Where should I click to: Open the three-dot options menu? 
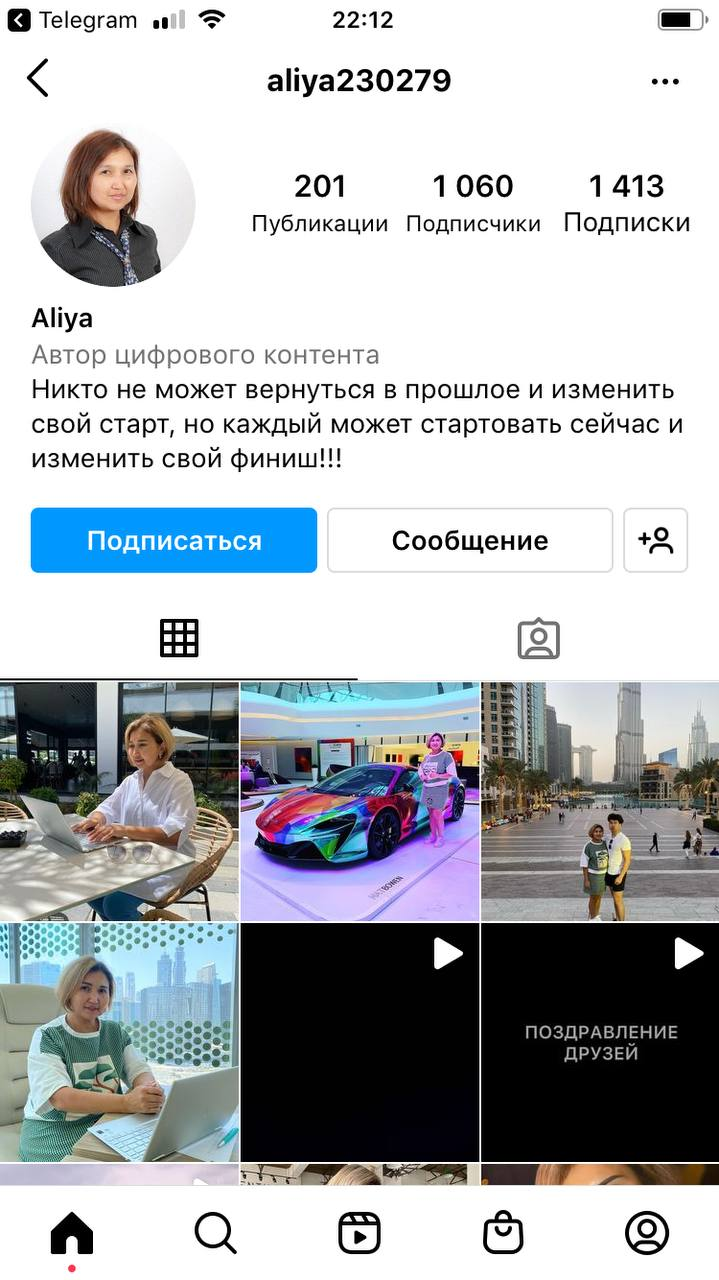665,81
